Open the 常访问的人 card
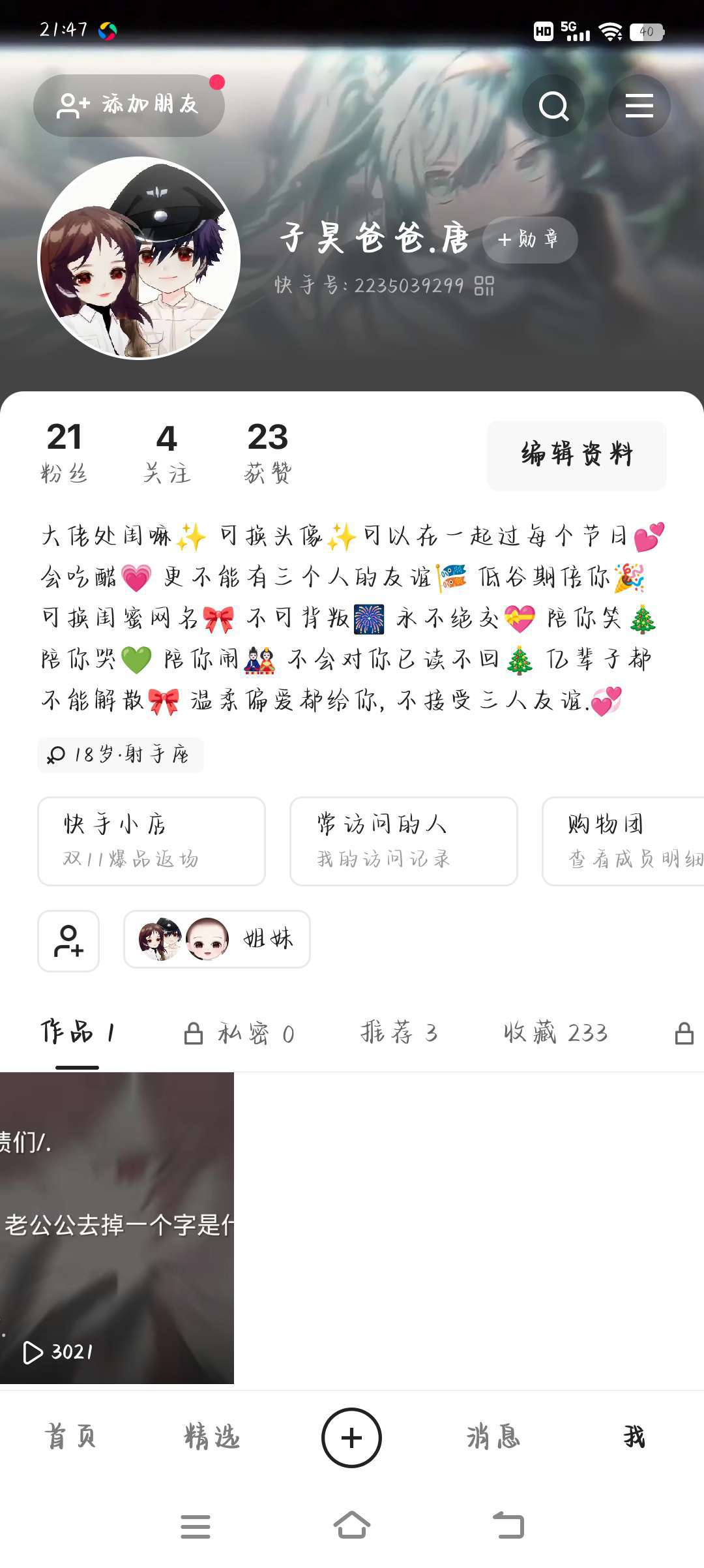Screen dimensions: 704x1568 [403, 841]
